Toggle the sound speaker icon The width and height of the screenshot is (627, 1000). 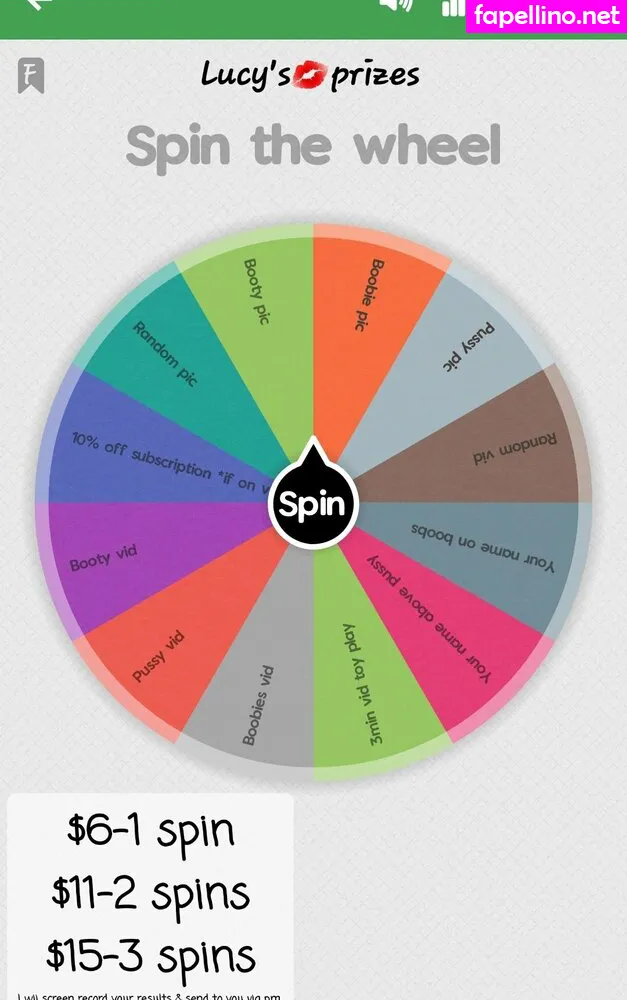click(396, 5)
